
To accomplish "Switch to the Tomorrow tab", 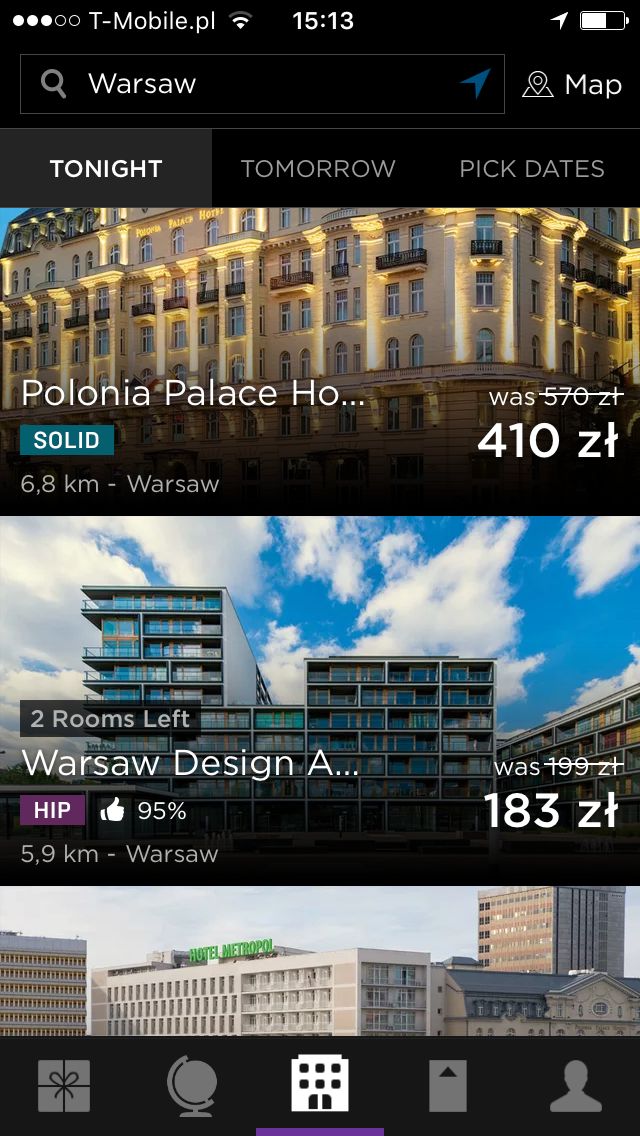I will [x=318, y=168].
